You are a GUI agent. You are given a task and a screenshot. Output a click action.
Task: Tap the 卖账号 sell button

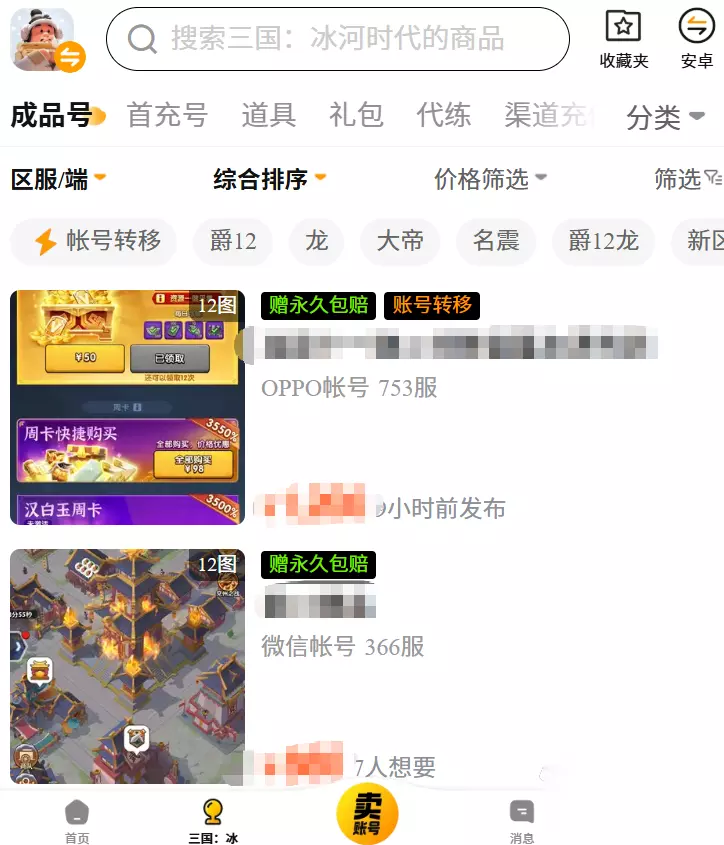pyautogui.click(x=367, y=814)
